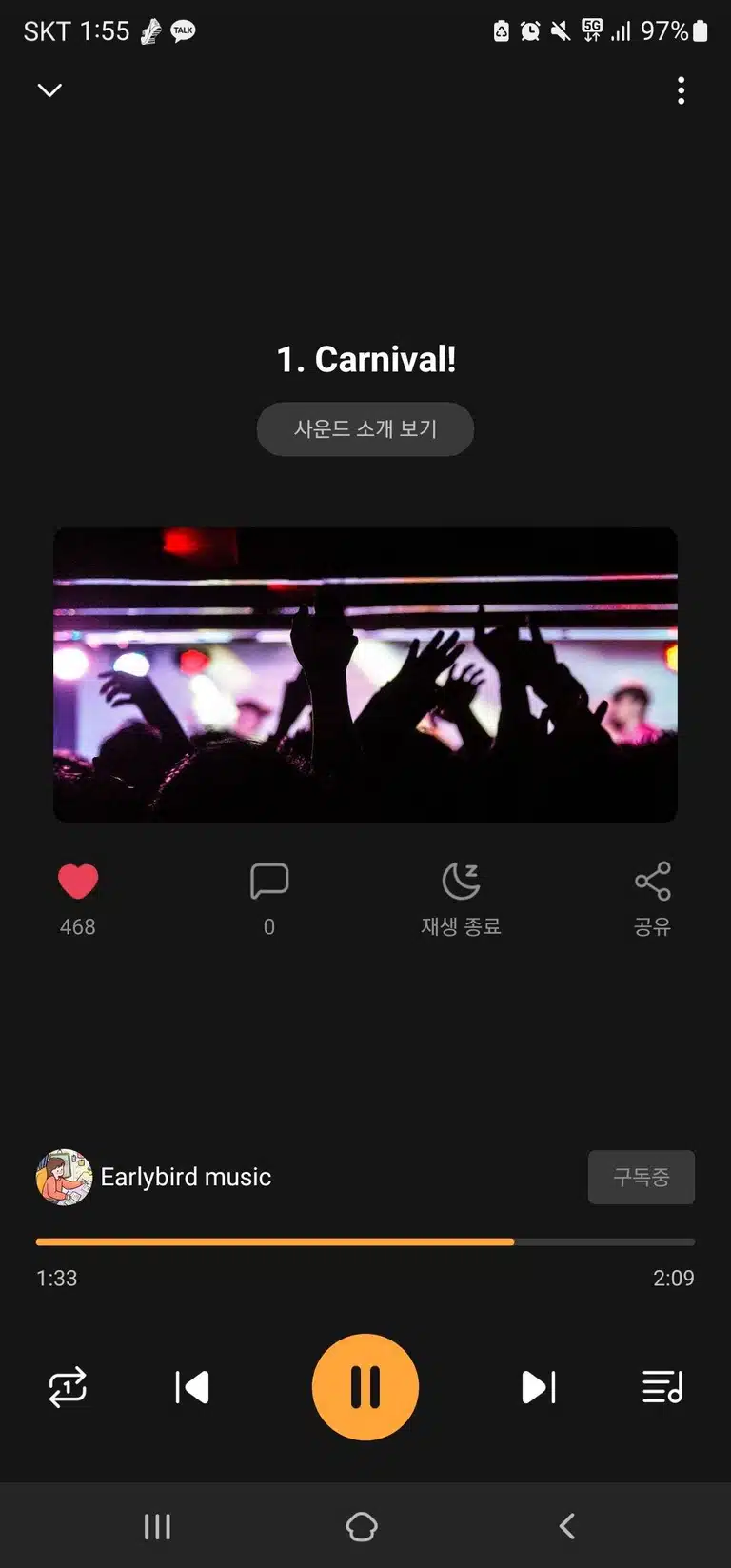731x1568 pixels.
Task: Collapse the player with the down chevron
Action: (49, 90)
